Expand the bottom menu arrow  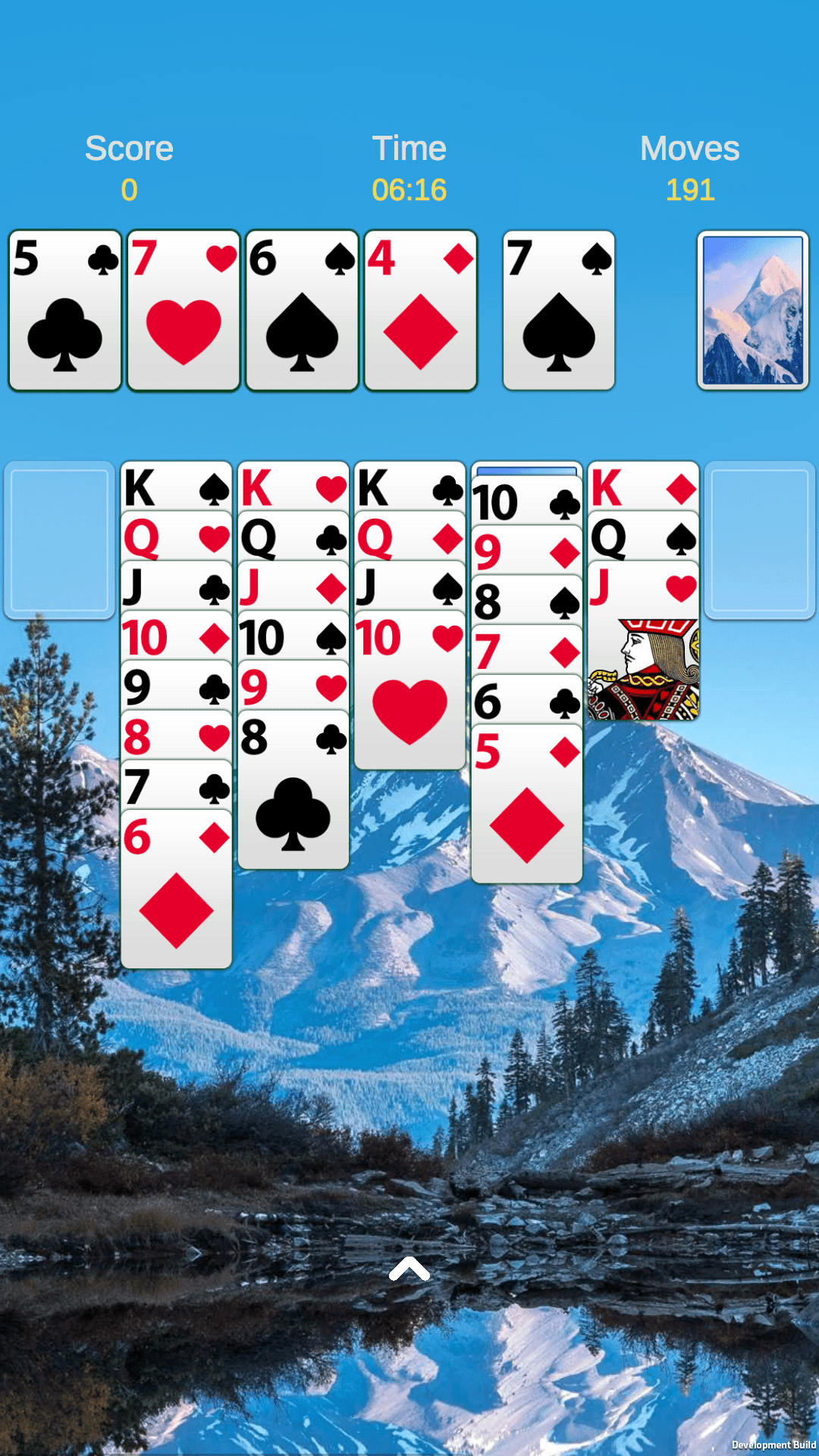tap(409, 1269)
